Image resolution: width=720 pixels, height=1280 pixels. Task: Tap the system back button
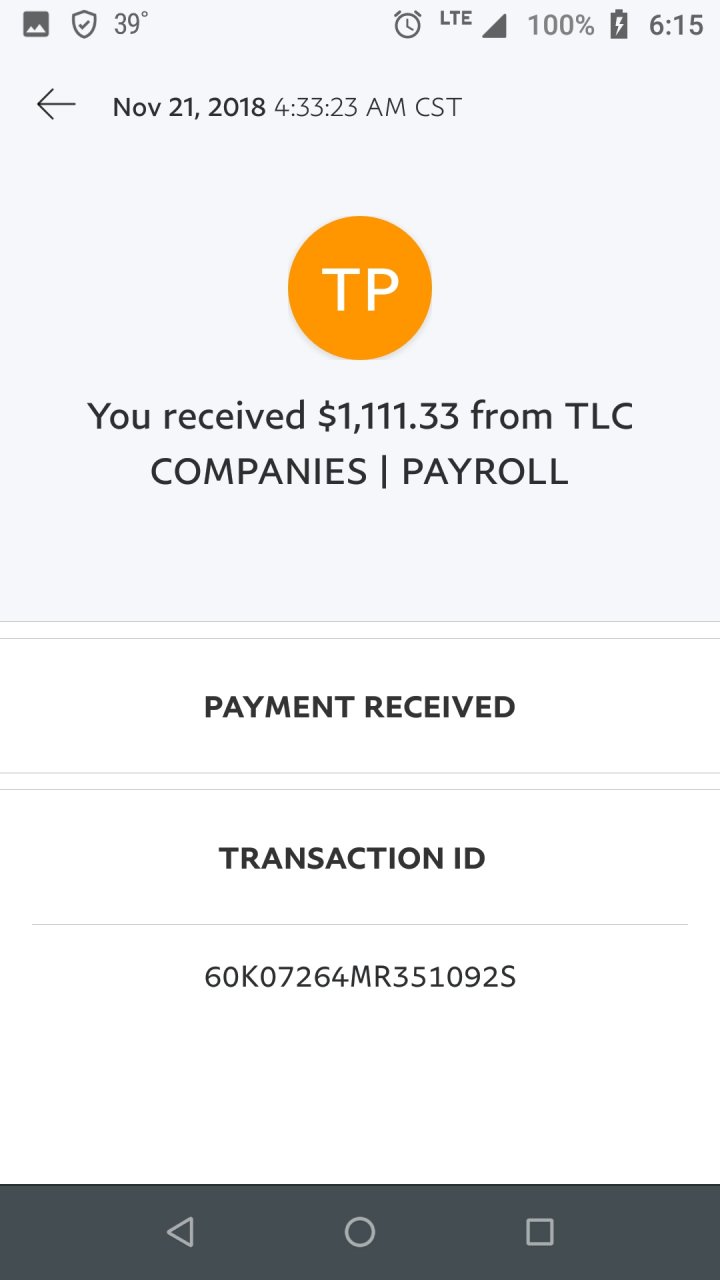click(x=180, y=1232)
